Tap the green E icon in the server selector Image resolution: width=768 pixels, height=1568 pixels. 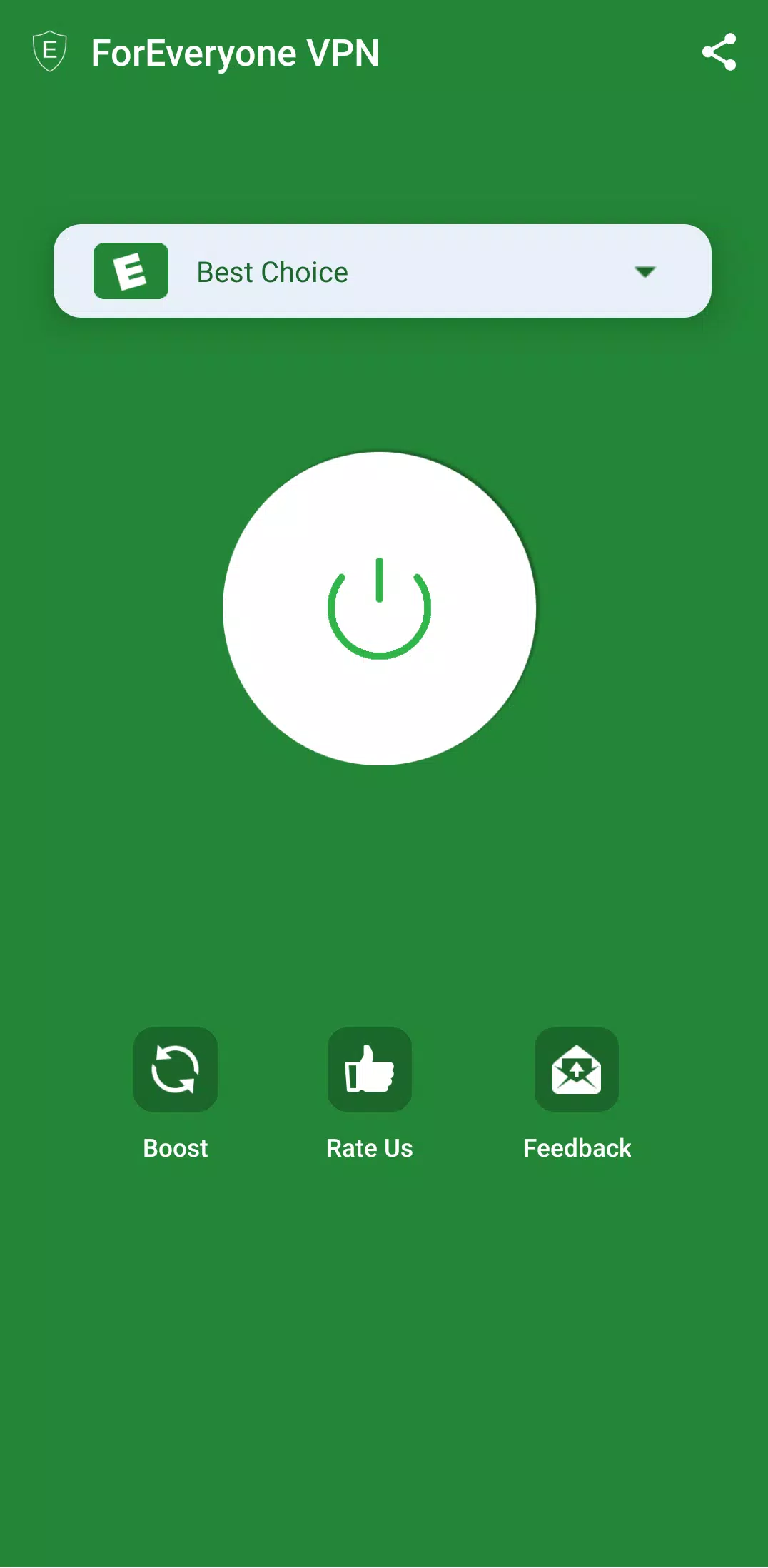[131, 271]
